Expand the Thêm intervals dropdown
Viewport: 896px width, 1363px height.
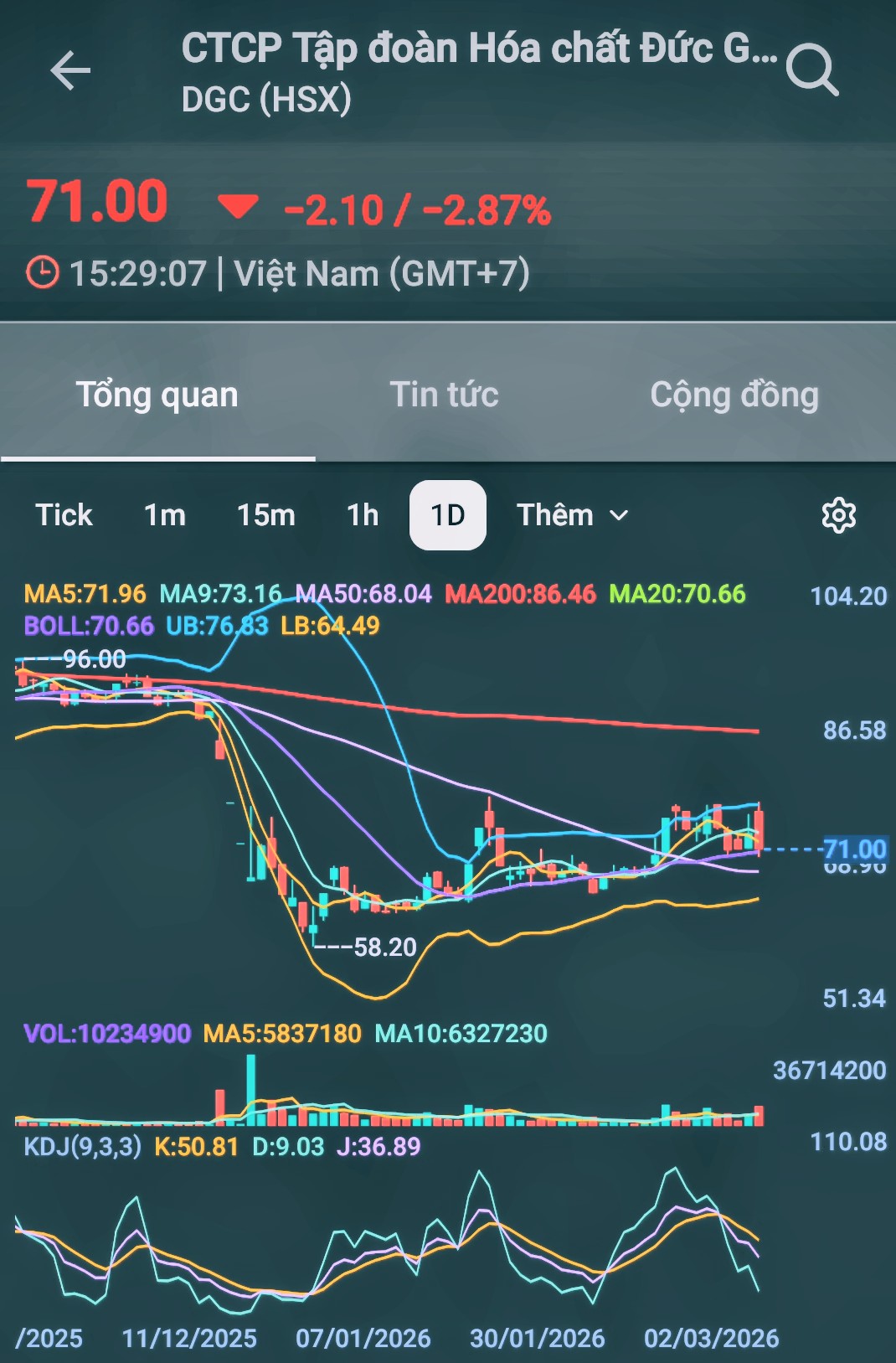coord(572,515)
